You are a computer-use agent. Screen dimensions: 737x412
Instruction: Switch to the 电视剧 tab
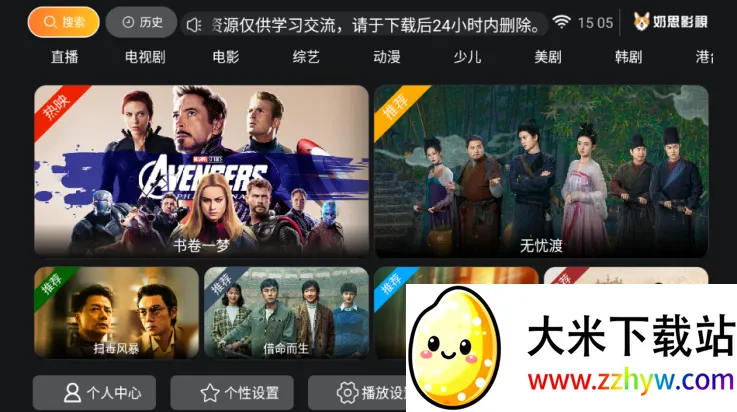pos(145,57)
